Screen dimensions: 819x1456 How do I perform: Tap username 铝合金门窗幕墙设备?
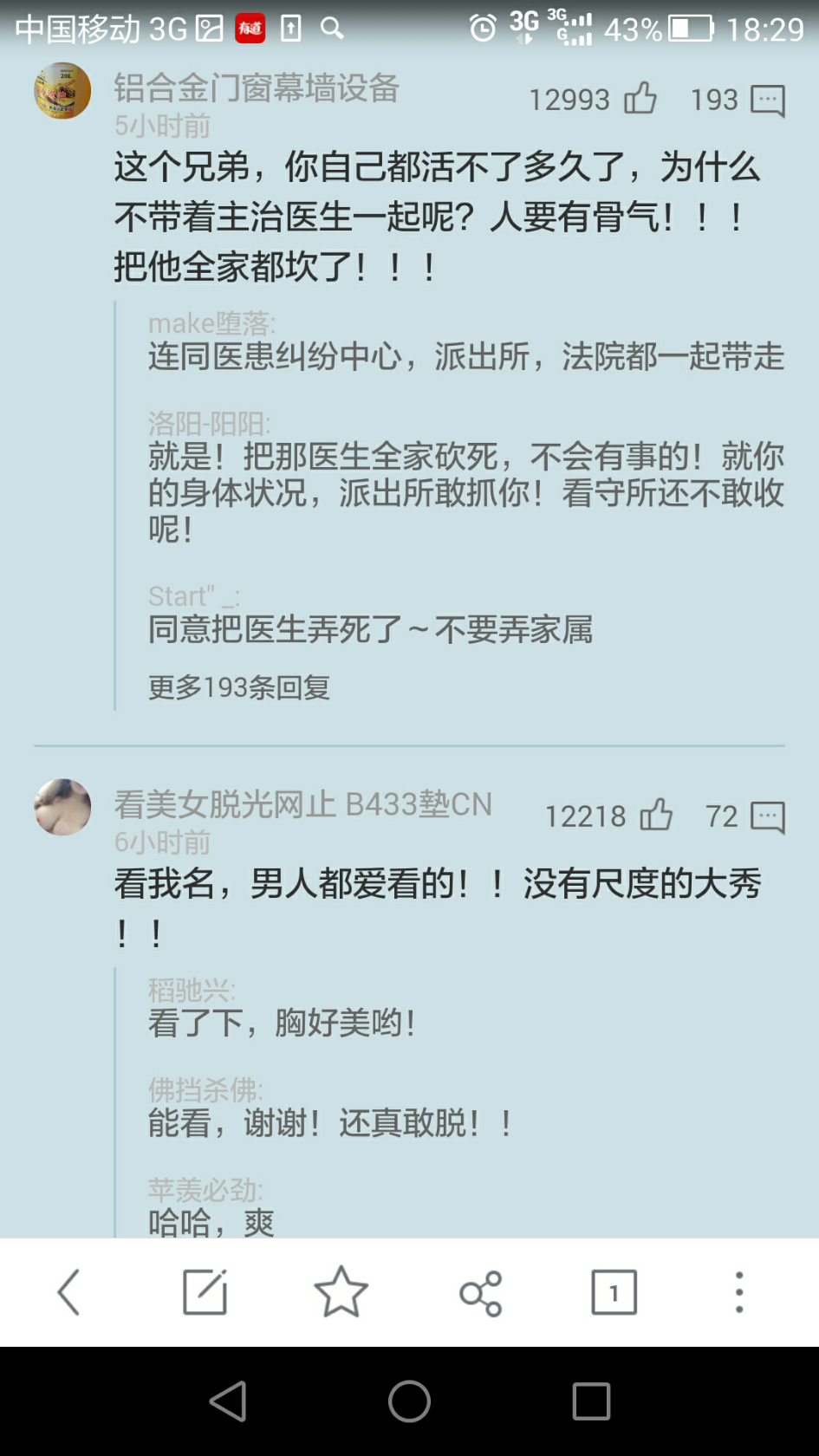click(256, 88)
